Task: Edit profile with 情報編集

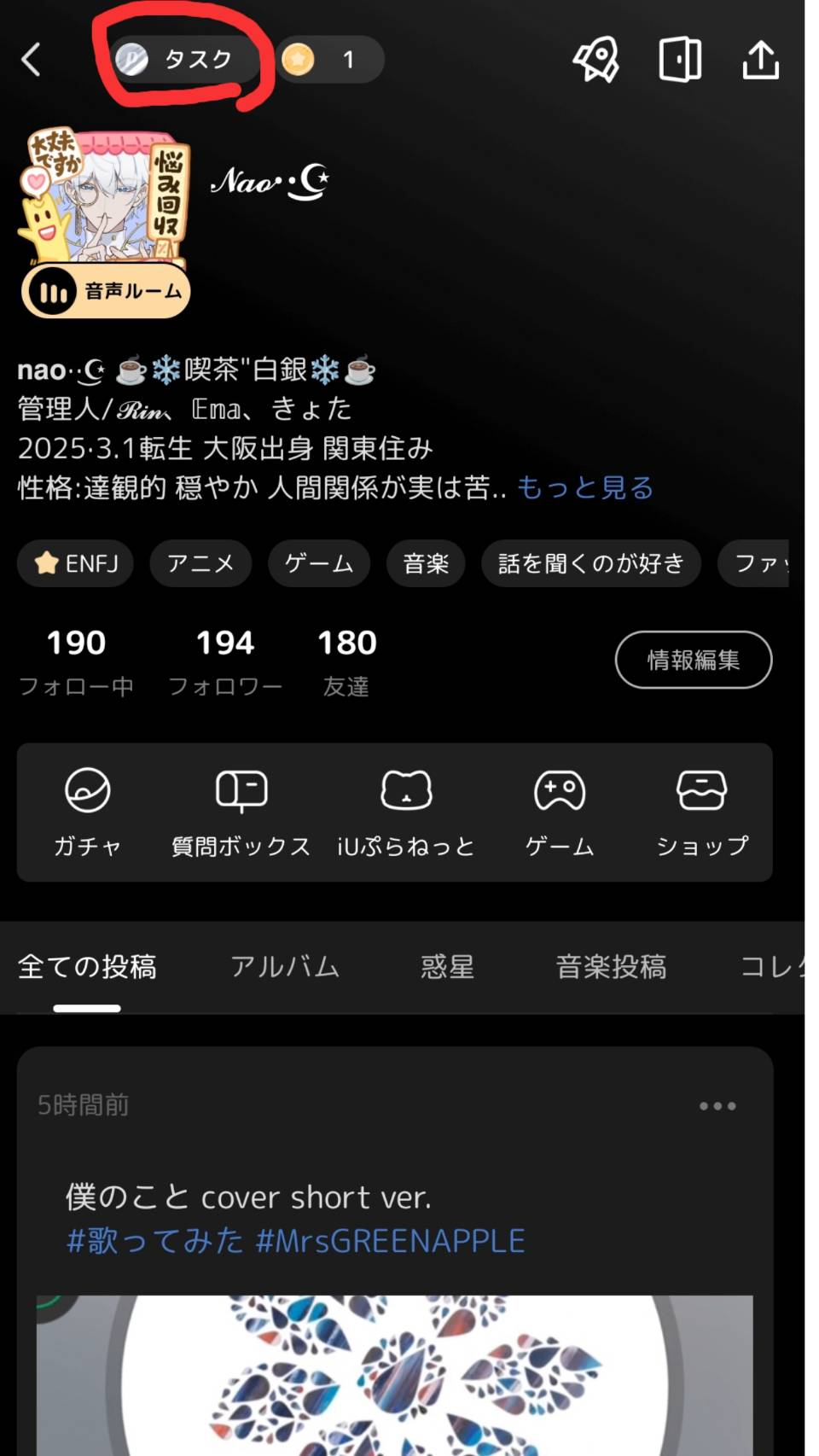Action: coord(693,660)
